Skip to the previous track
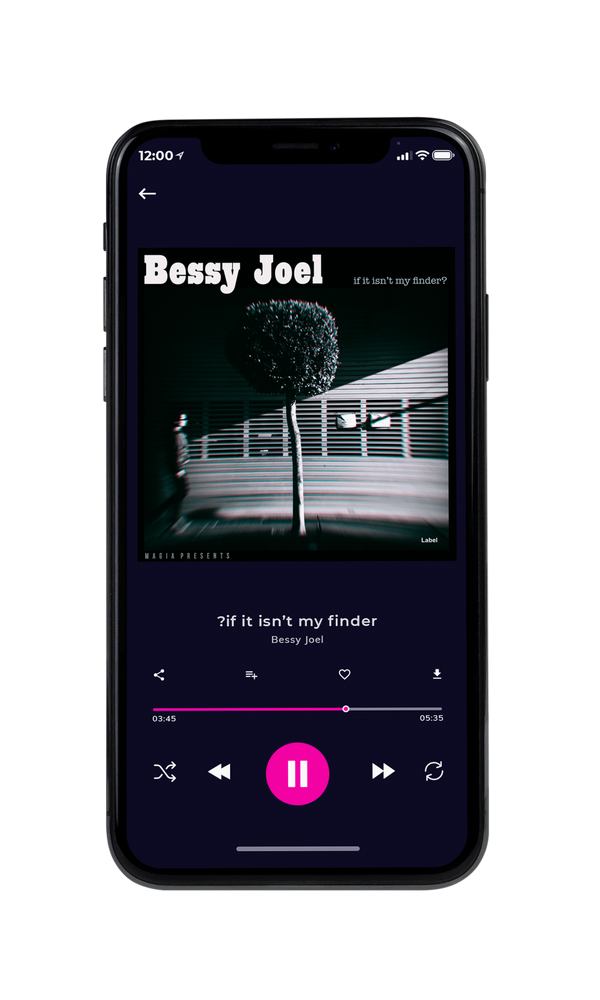 219,772
